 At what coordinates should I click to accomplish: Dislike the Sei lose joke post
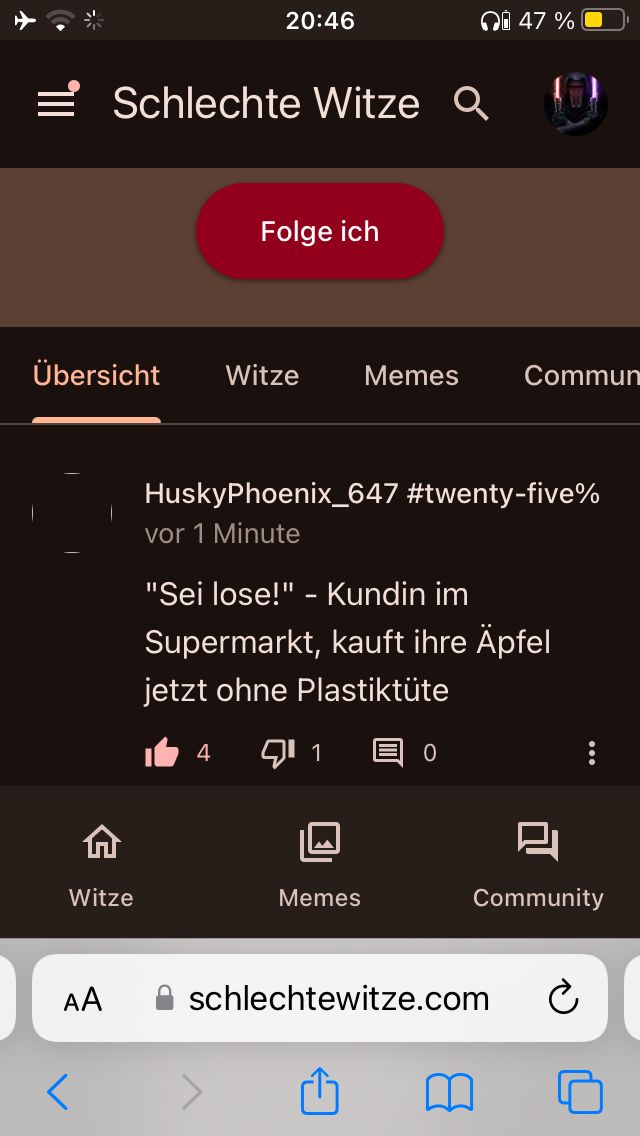coord(278,753)
